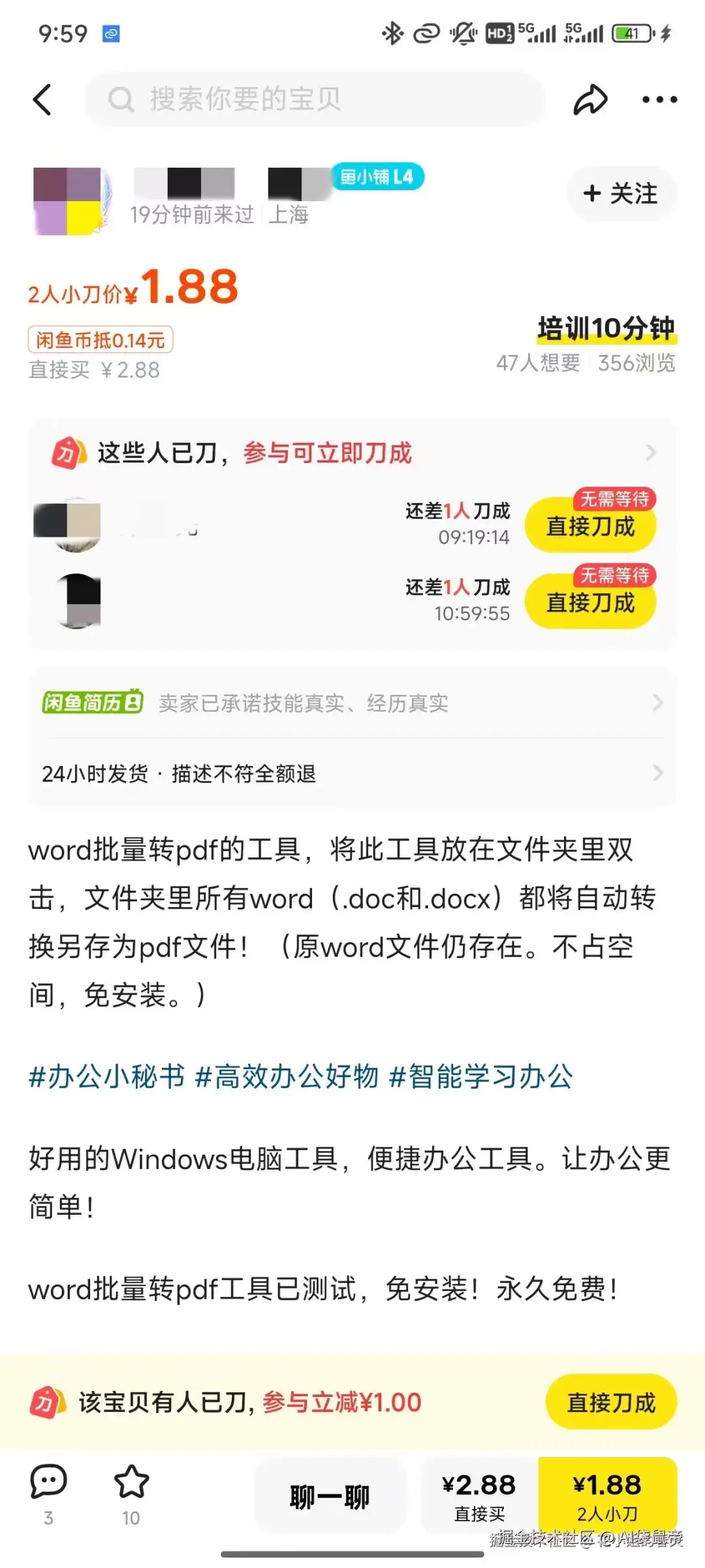Join the ¥1.88 2人小刀 deal
This screenshot has width=705, height=1568.
pos(607,1496)
